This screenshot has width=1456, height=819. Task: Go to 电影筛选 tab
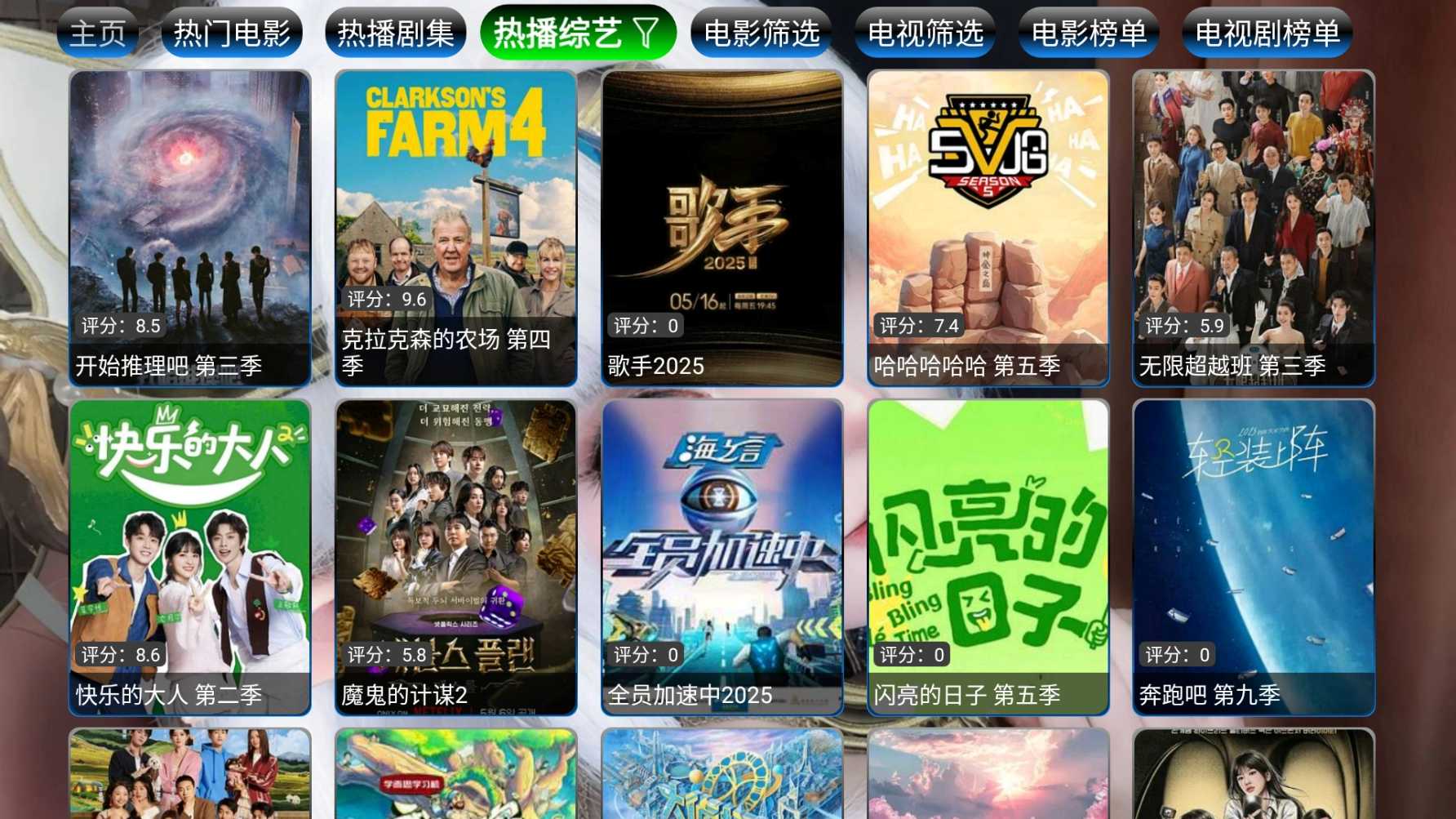click(x=761, y=33)
